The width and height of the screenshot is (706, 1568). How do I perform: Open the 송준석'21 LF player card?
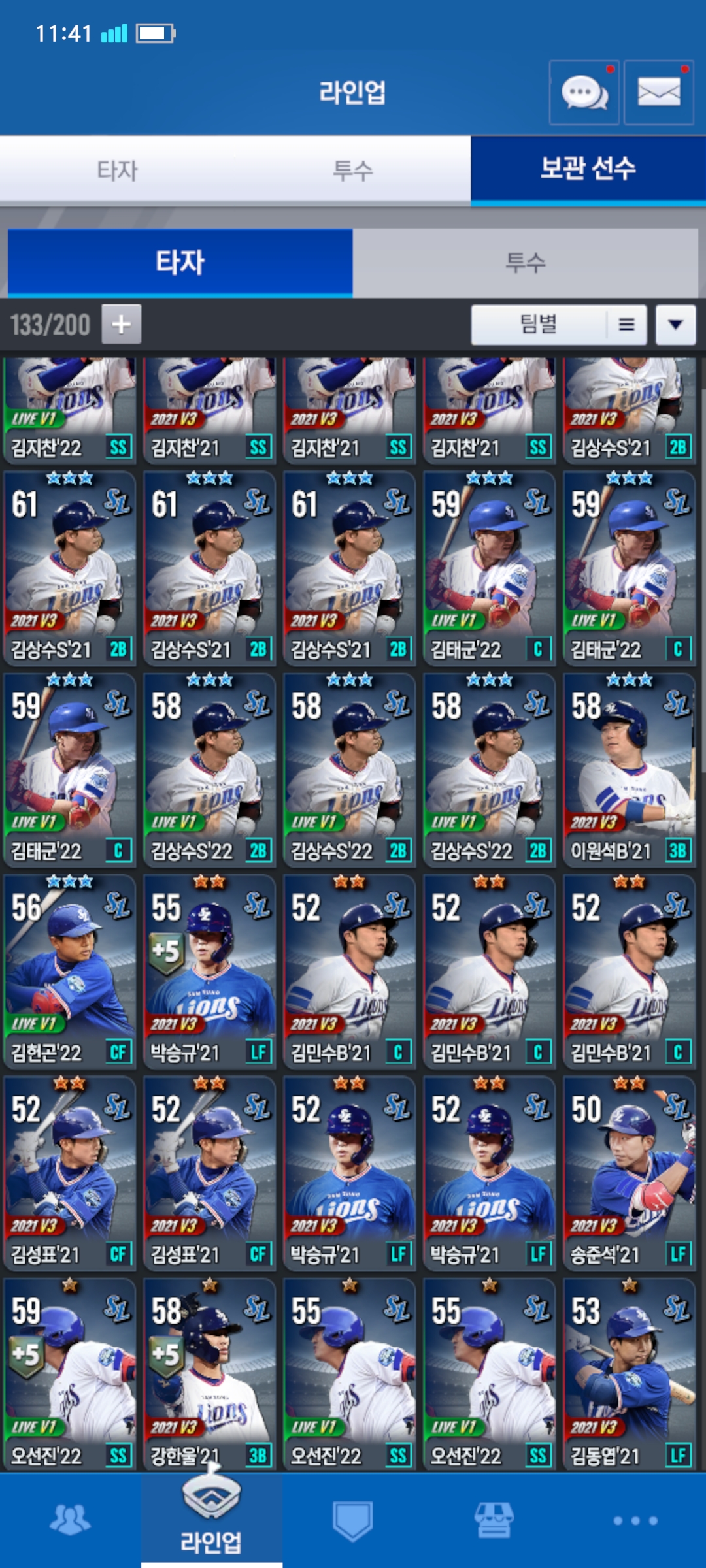point(630,1174)
